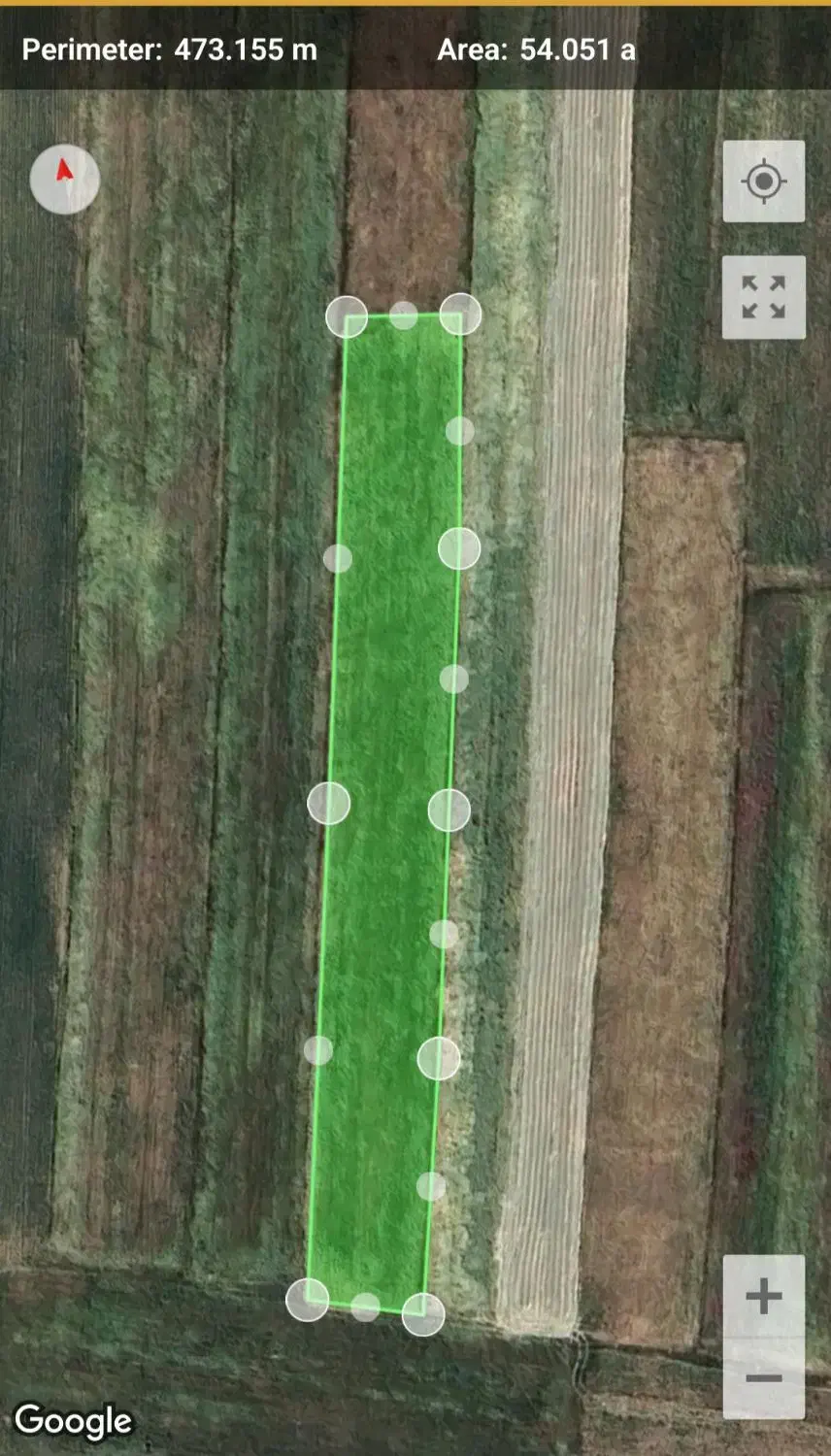831x1456 pixels.
Task: Select the top-right corner vertex of the polygon
Action: point(460,314)
